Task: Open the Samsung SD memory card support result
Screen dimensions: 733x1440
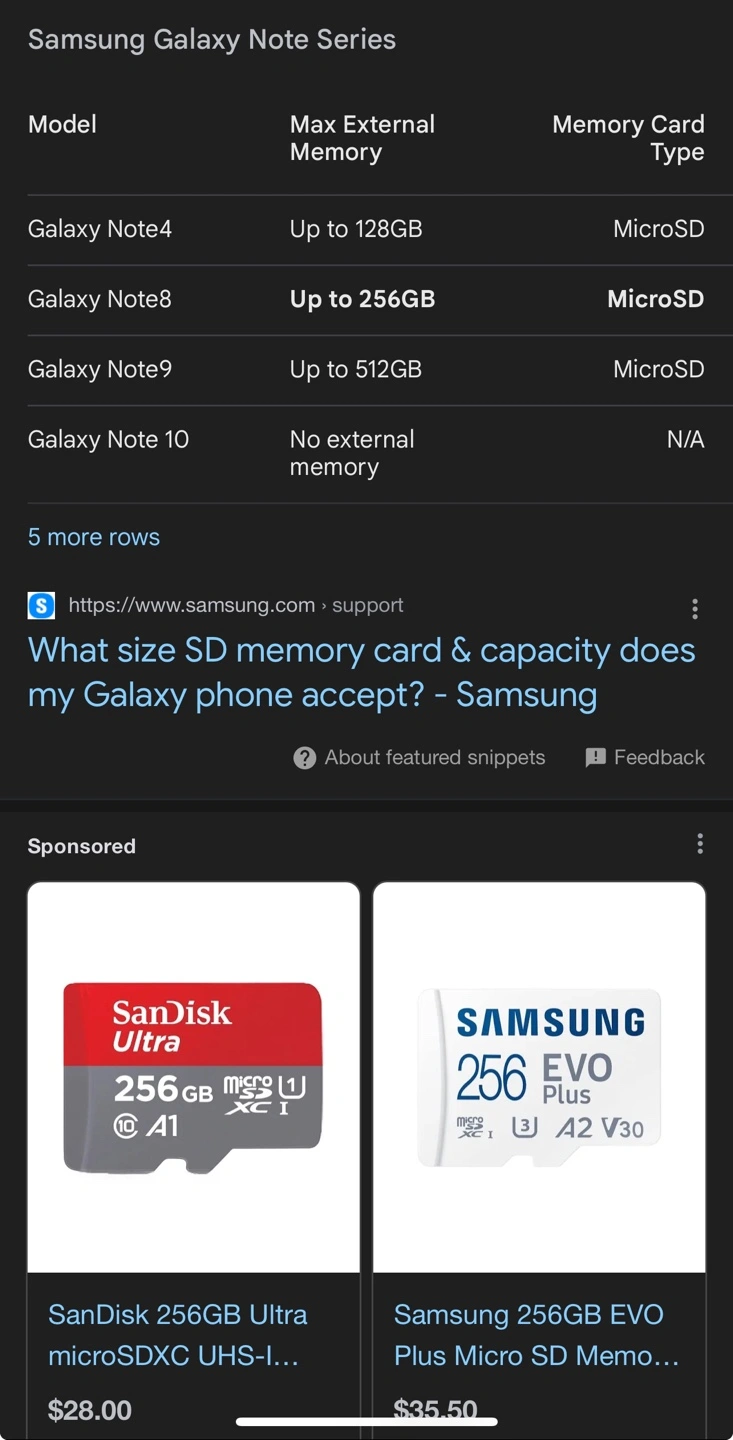Action: [x=361, y=672]
